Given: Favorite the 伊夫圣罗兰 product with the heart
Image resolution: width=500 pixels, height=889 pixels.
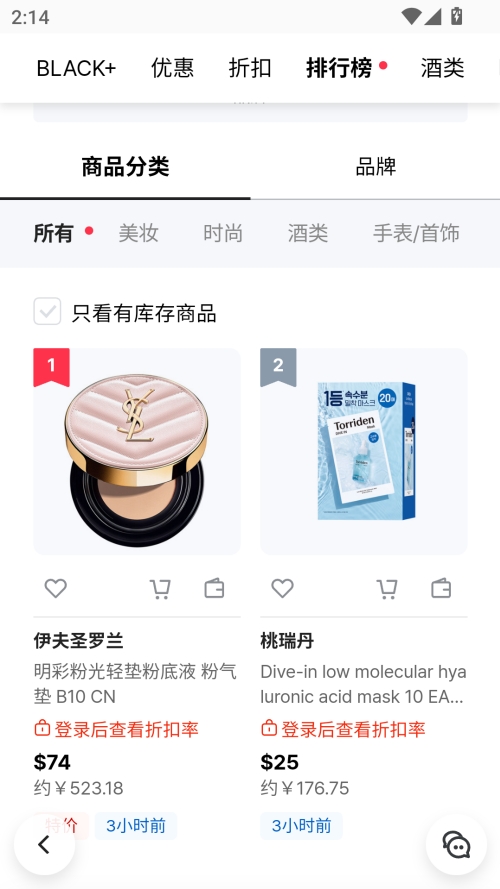Looking at the screenshot, I should tap(56, 589).
